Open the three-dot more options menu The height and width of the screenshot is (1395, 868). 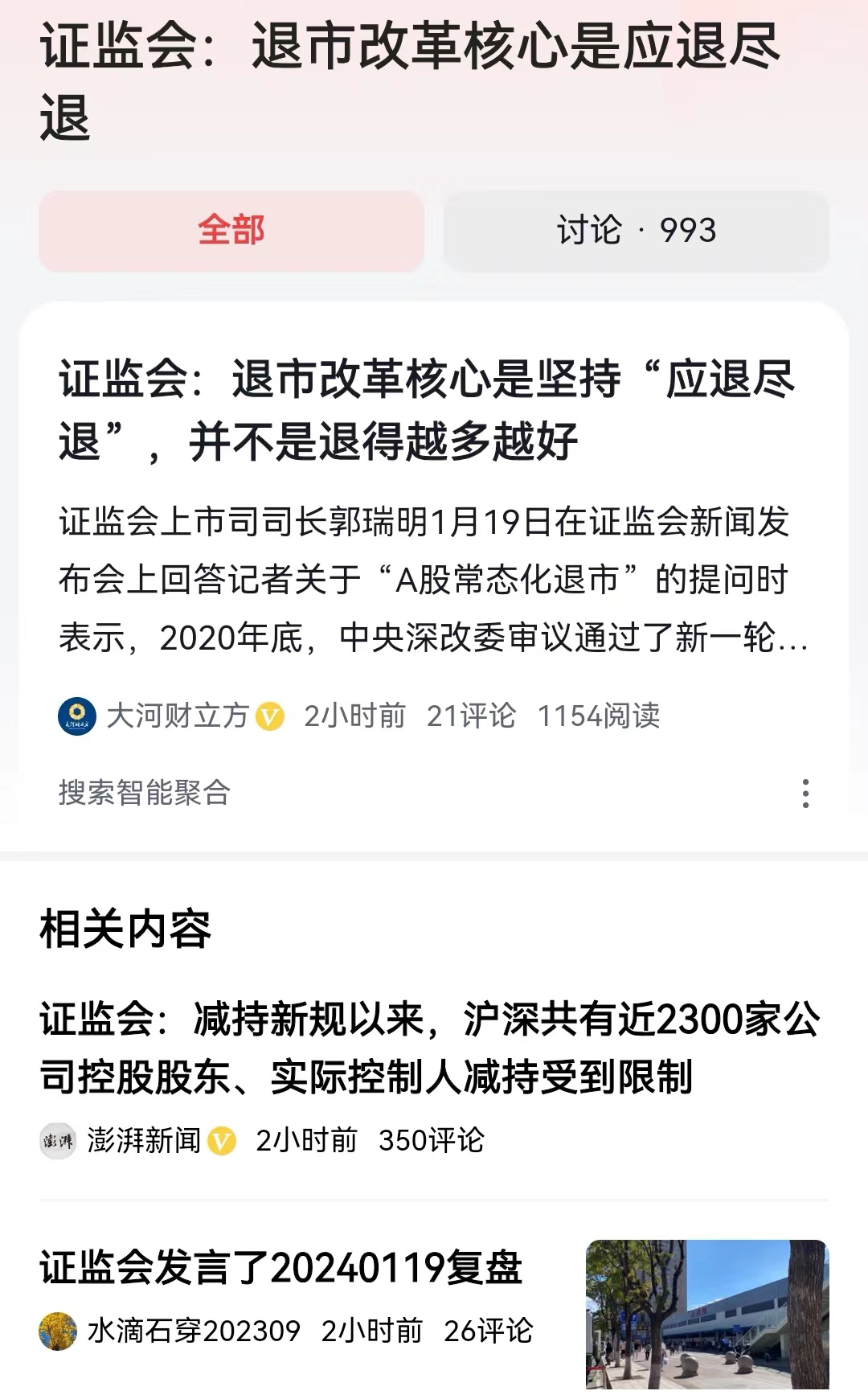[806, 794]
